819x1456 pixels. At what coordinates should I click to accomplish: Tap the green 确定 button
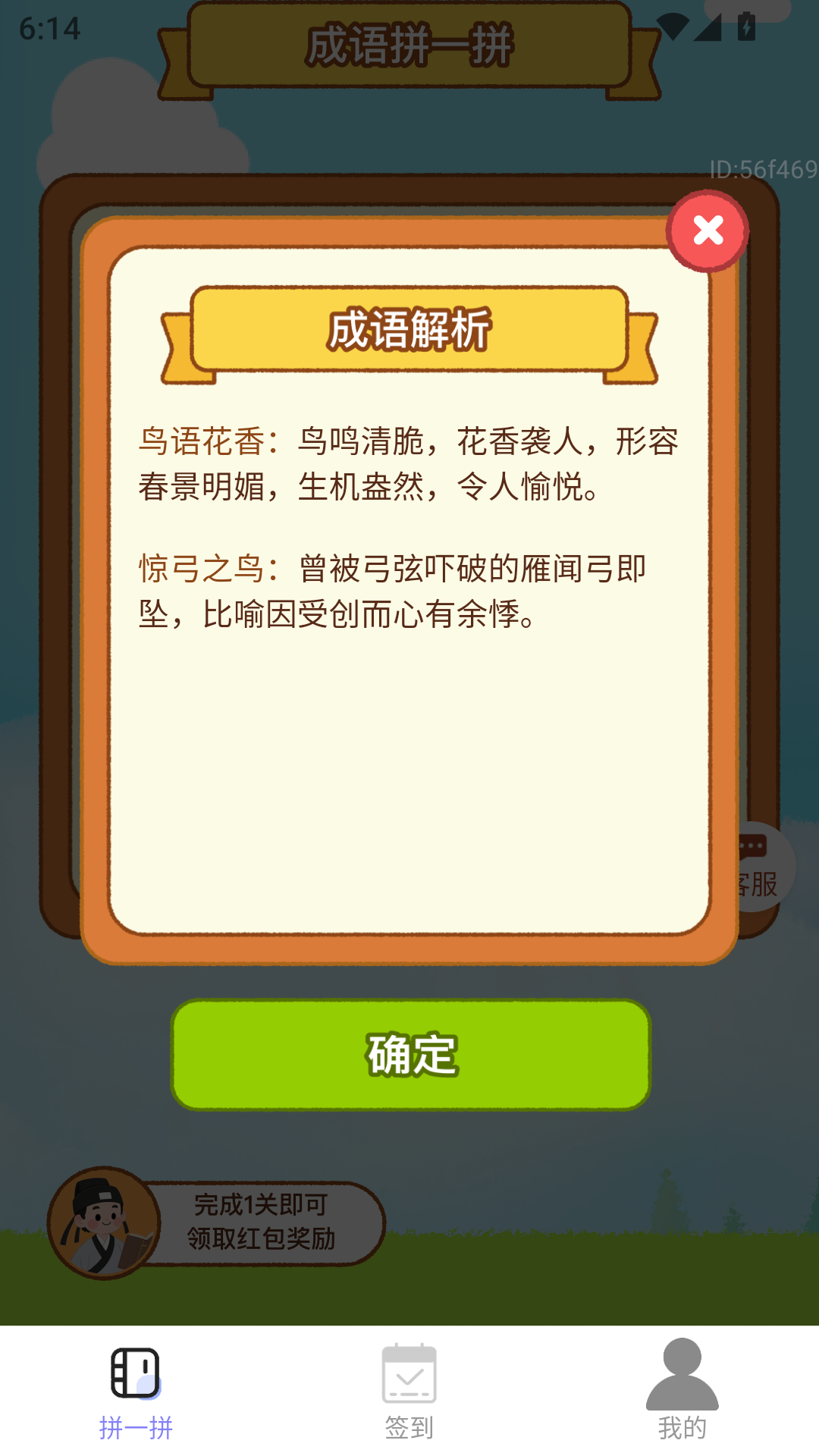pos(411,1054)
